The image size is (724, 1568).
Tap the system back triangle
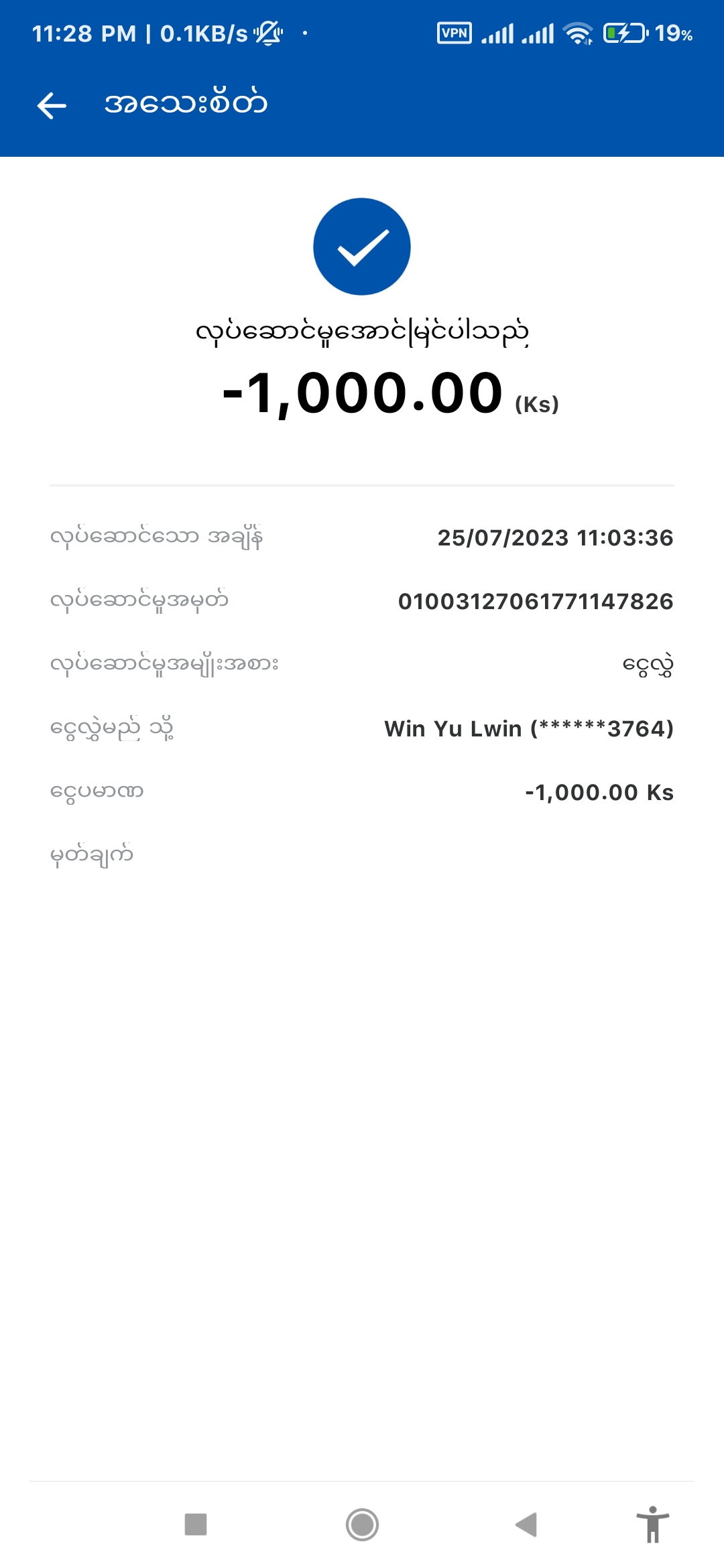click(527, 1524)
